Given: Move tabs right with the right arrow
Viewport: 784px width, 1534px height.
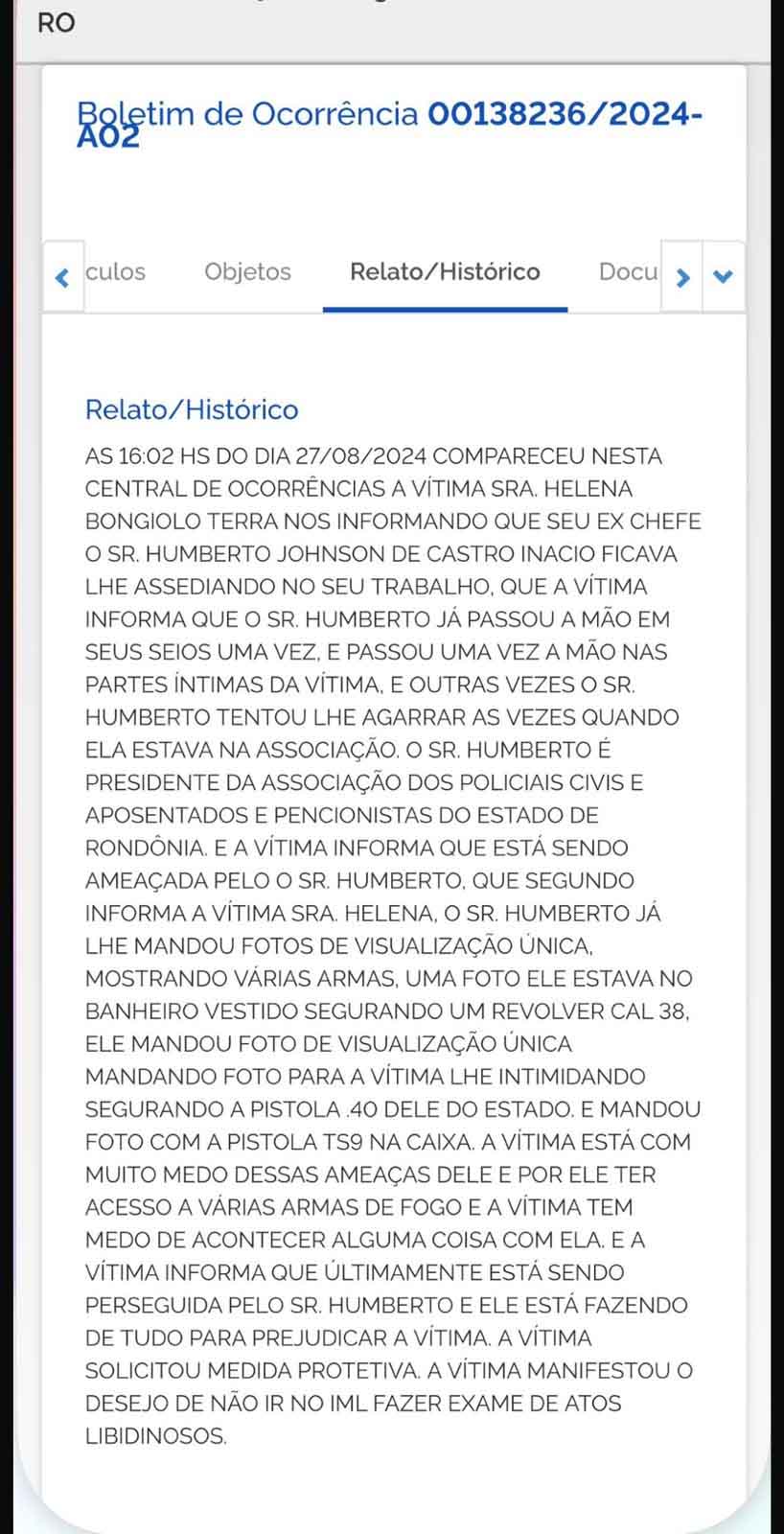Looking at the screenshot, I should (x=682, y=277).
